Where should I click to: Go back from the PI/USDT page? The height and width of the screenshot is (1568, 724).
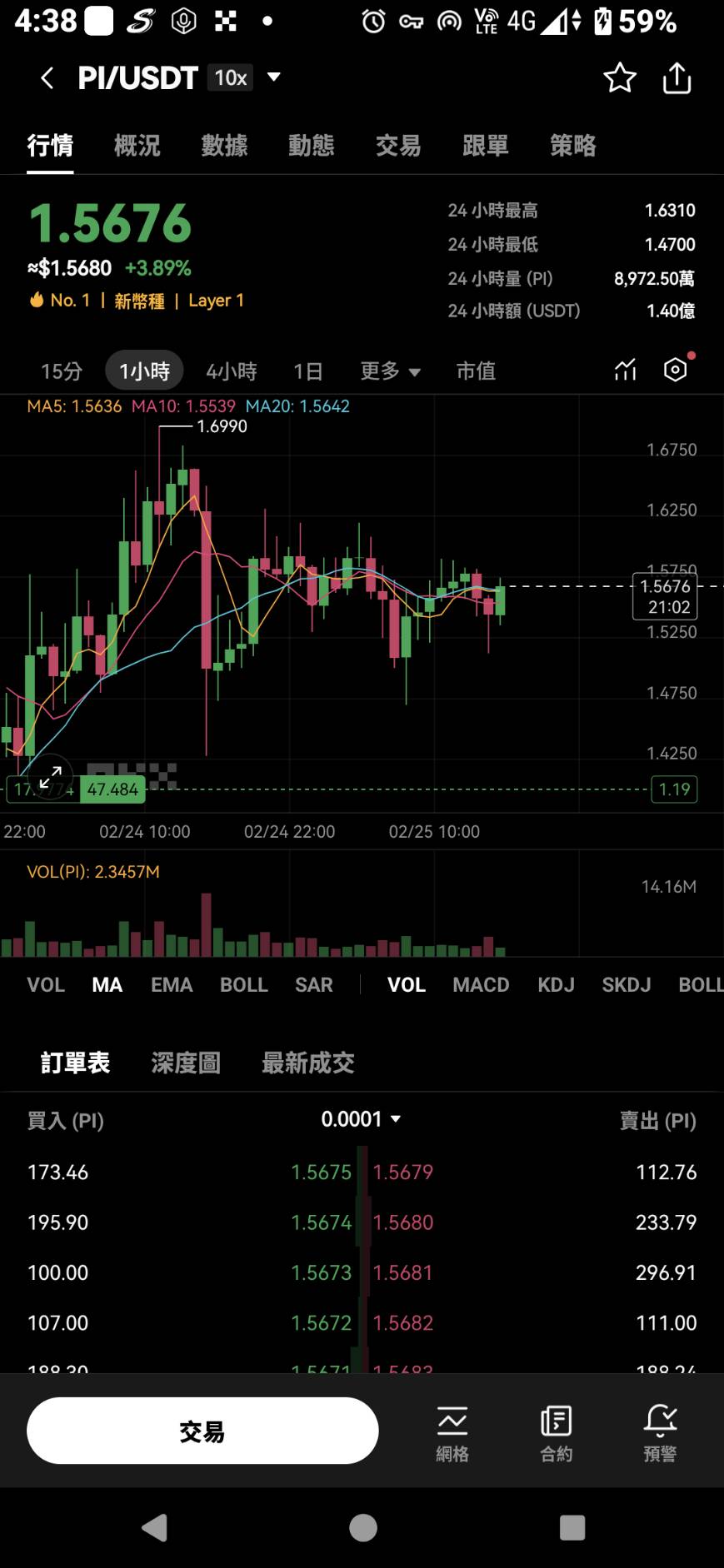pos(47,78)
